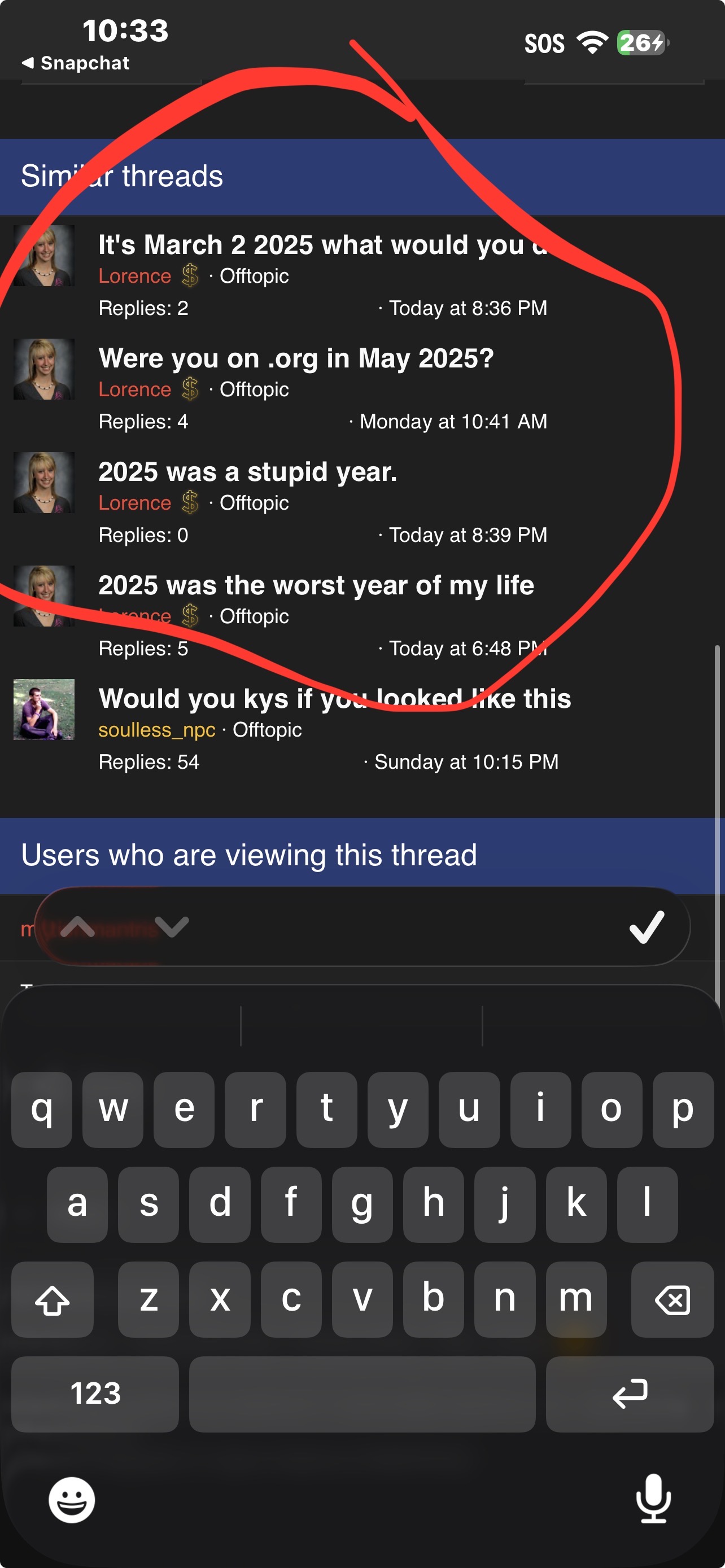725x1568 pixels.
Task: Open soulless_npc's avatar thumbnail
Action: coord(44,709)
